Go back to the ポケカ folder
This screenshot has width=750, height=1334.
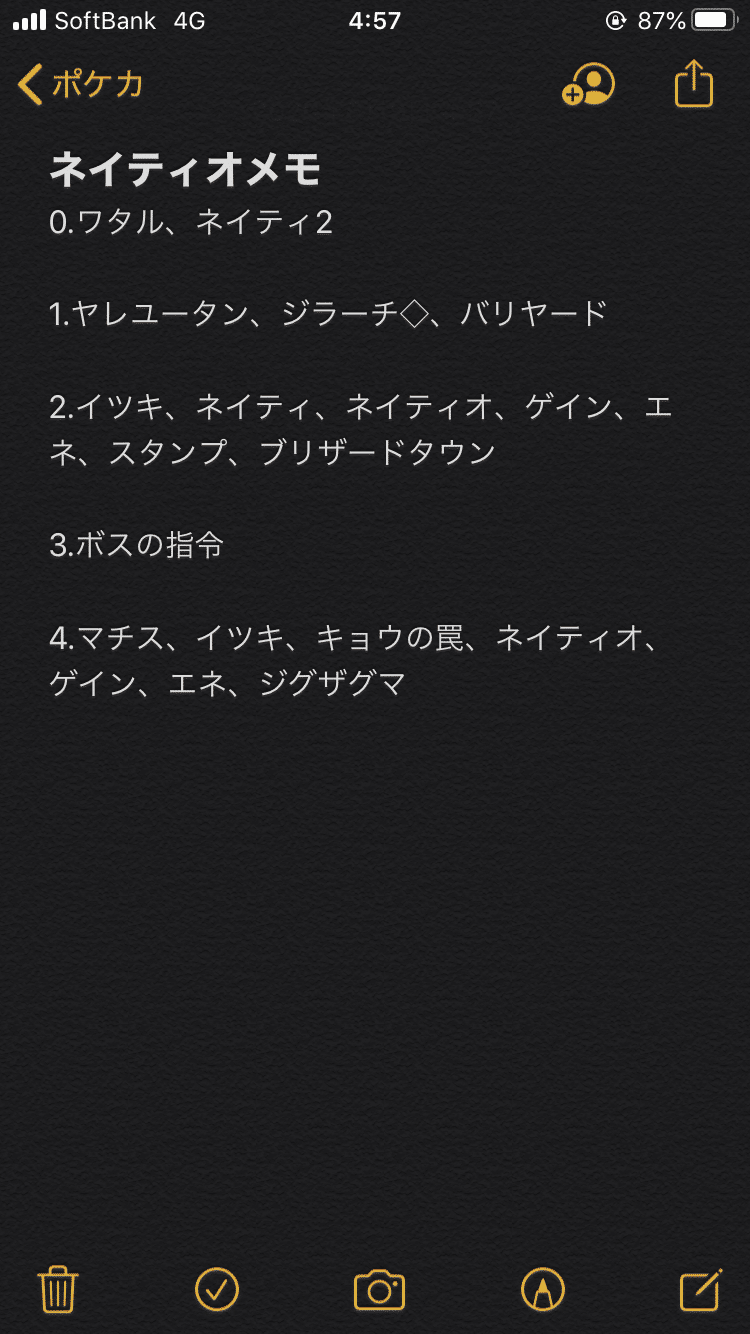pyautogui.click(x=80, y=85)
